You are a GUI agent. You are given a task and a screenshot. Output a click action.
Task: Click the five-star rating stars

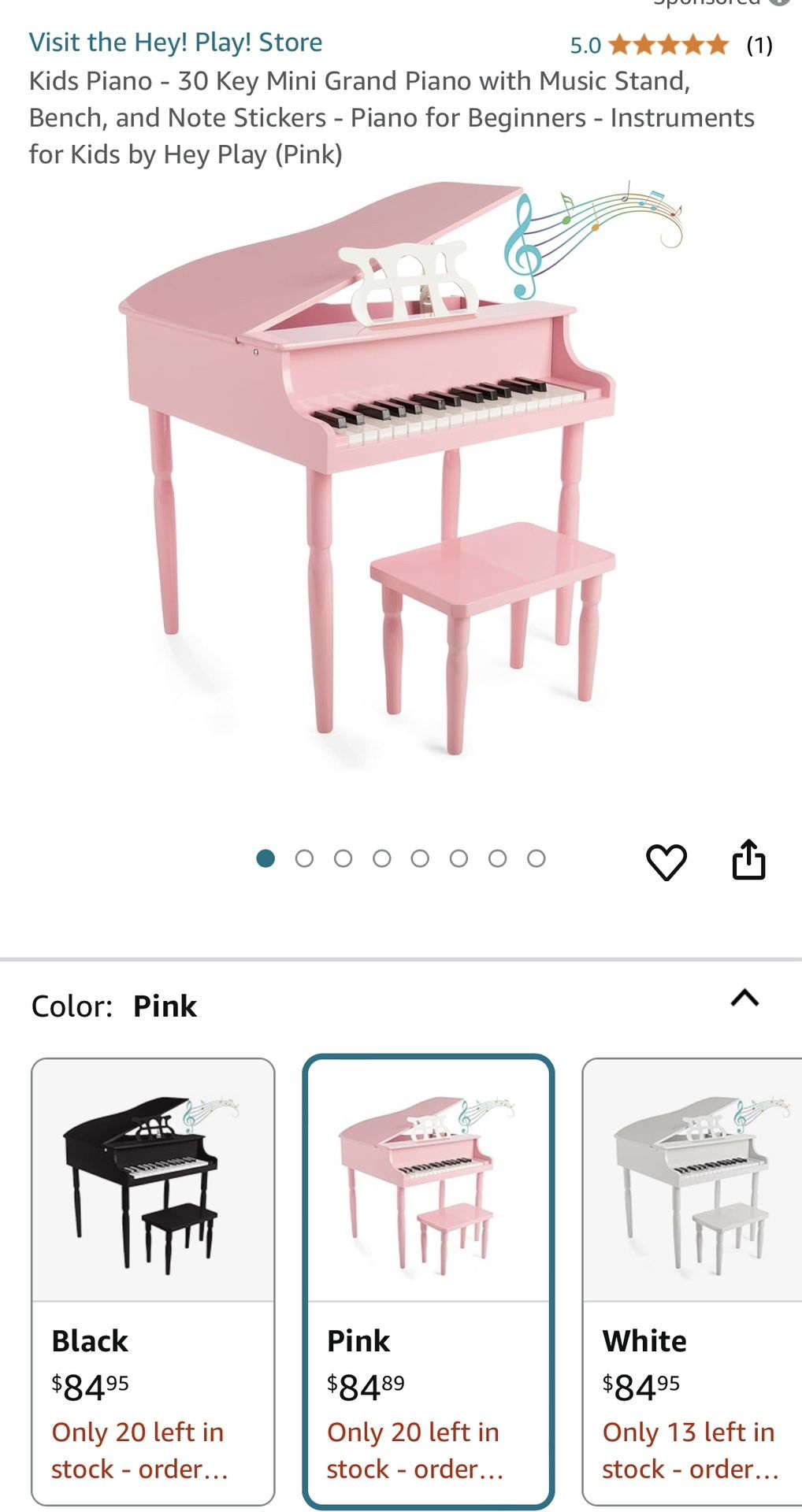pyautogui.click(x=666, y=44)
